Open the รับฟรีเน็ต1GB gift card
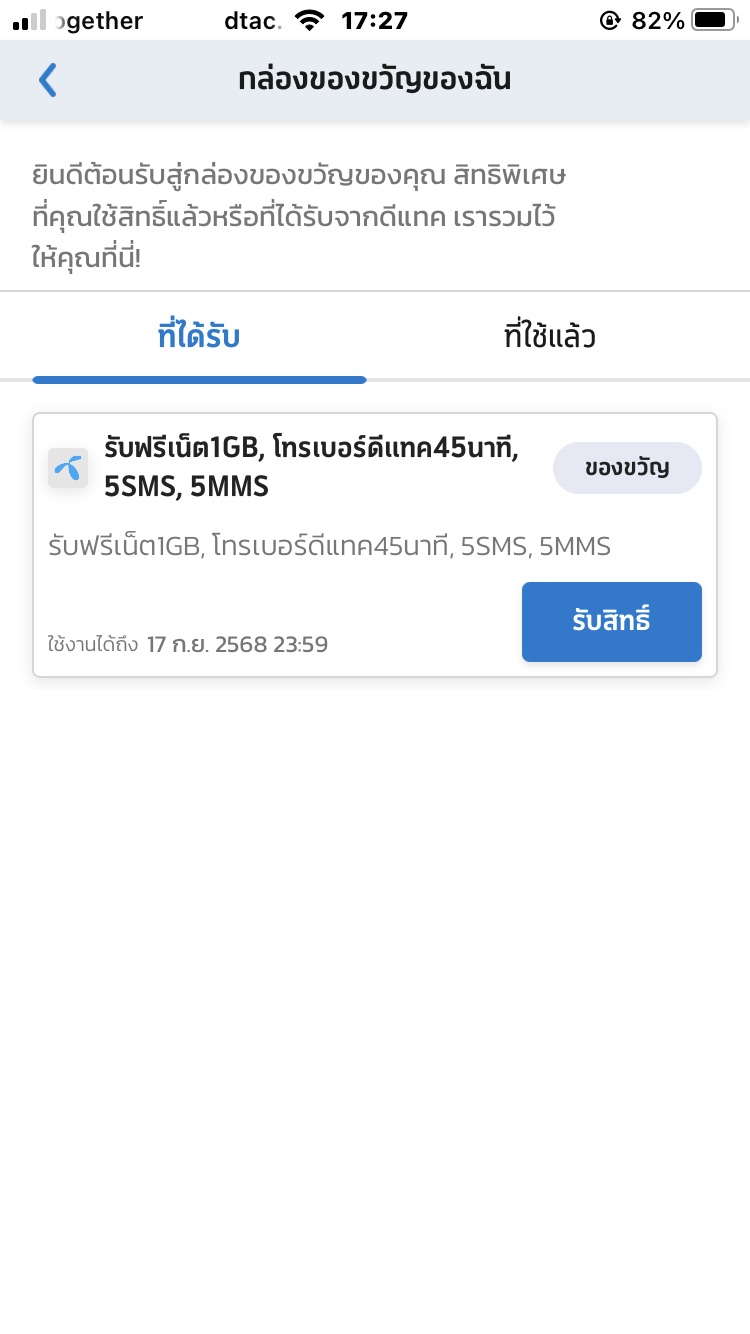This screenshot has width=750, height=1334. (310, 468)
